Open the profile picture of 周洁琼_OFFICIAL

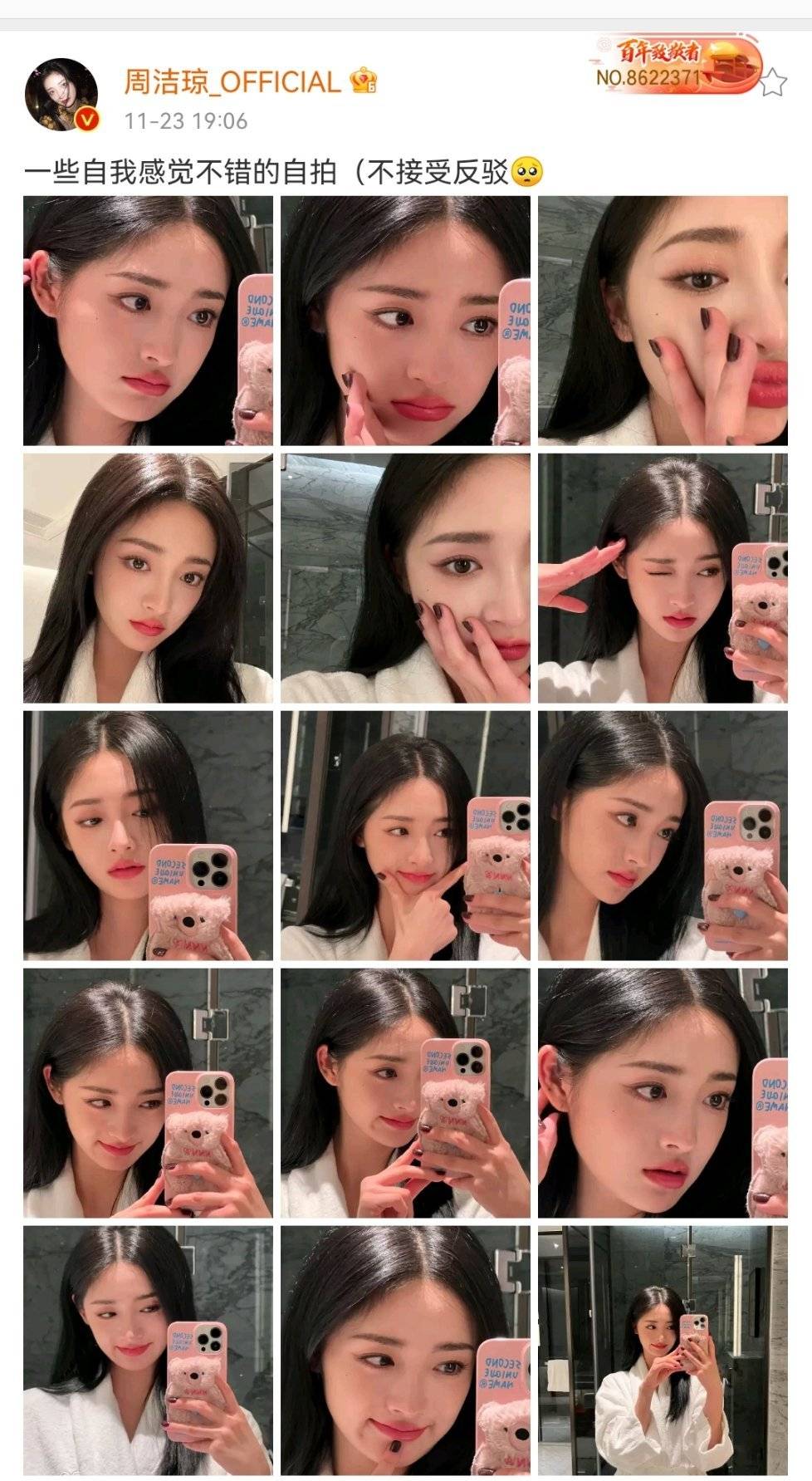[61, 95]
